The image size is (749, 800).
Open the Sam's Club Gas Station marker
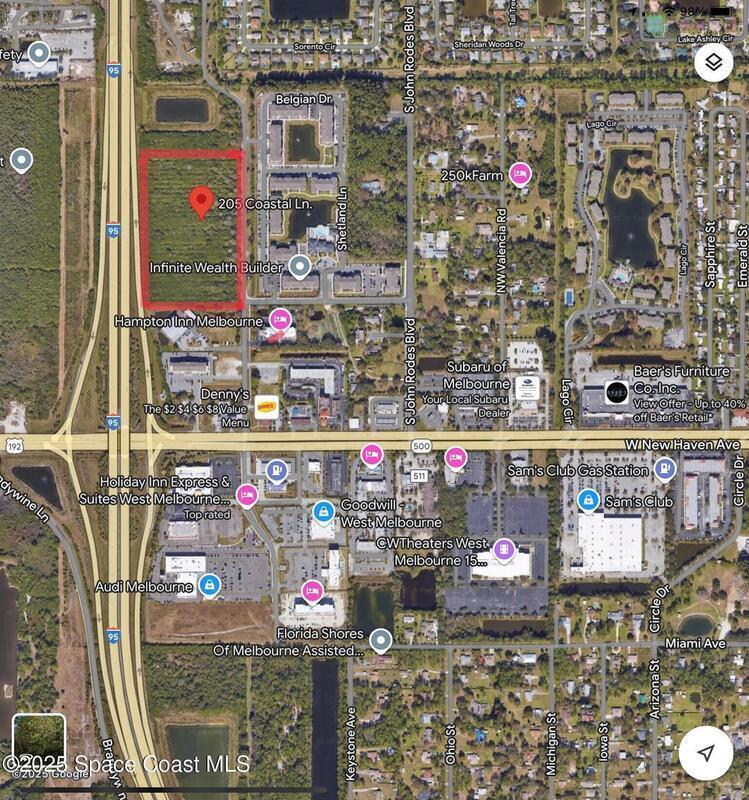tap(662, 468)
